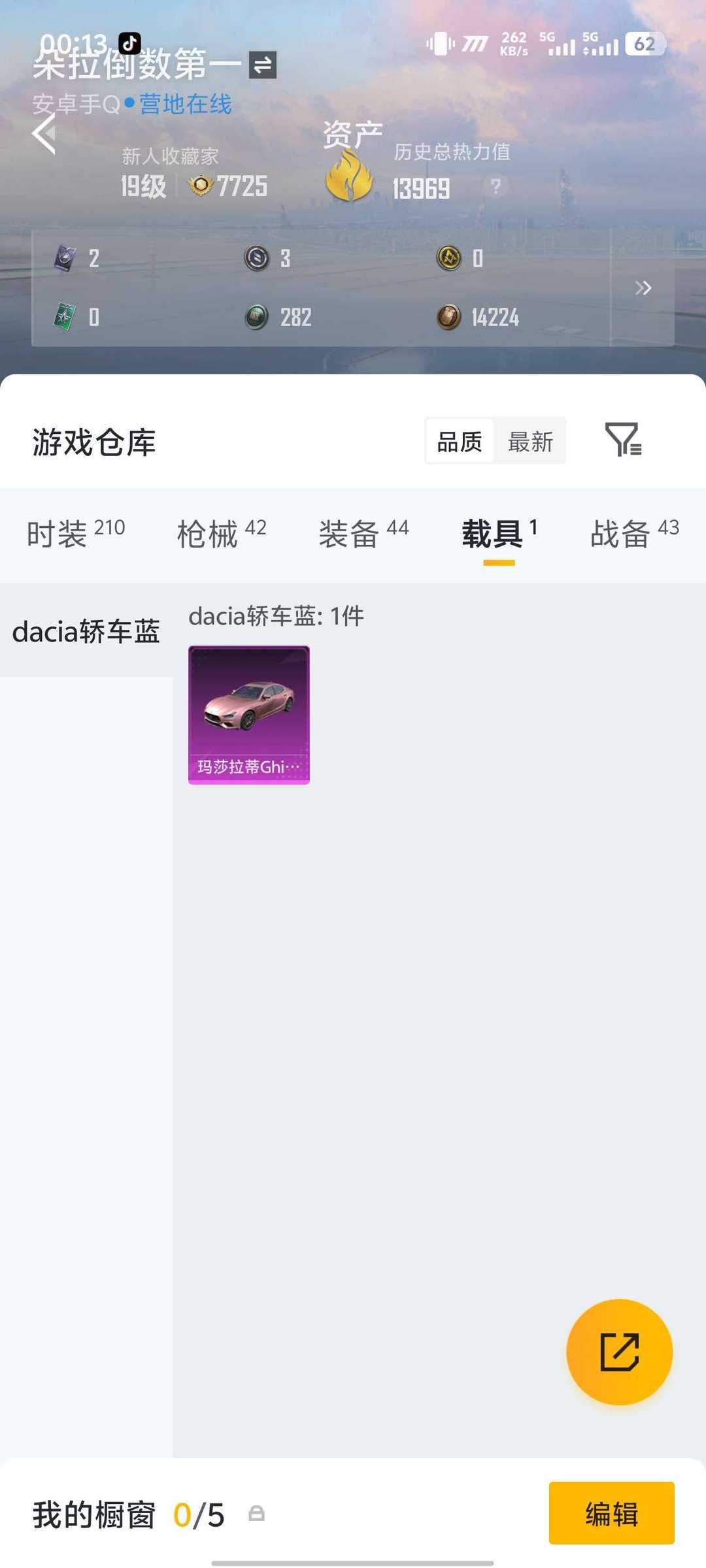Tap the question mark beside 历史总热力值
Screen dimensions: 706x1568
[x=495, y=185]
